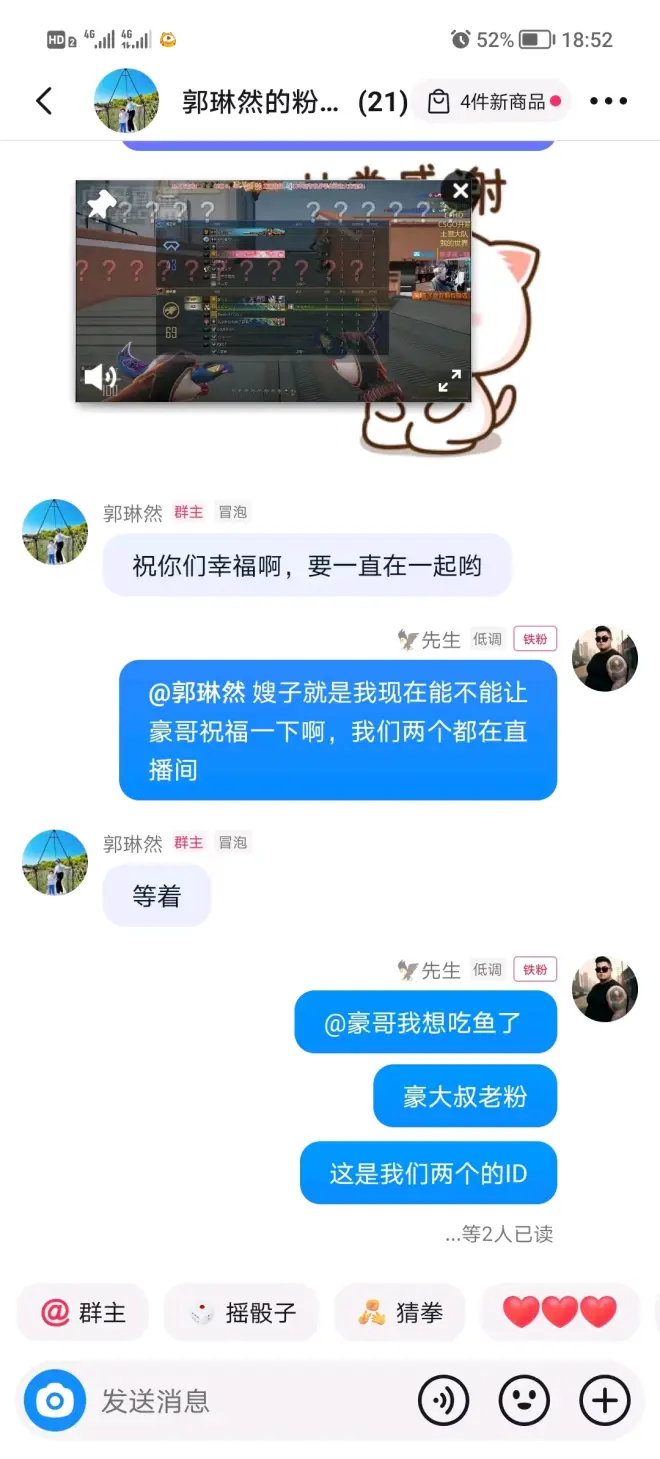Choose the 猜拳 quick action
The width and height of the screenshot is (660, 1459).
tap(400, 1312)
